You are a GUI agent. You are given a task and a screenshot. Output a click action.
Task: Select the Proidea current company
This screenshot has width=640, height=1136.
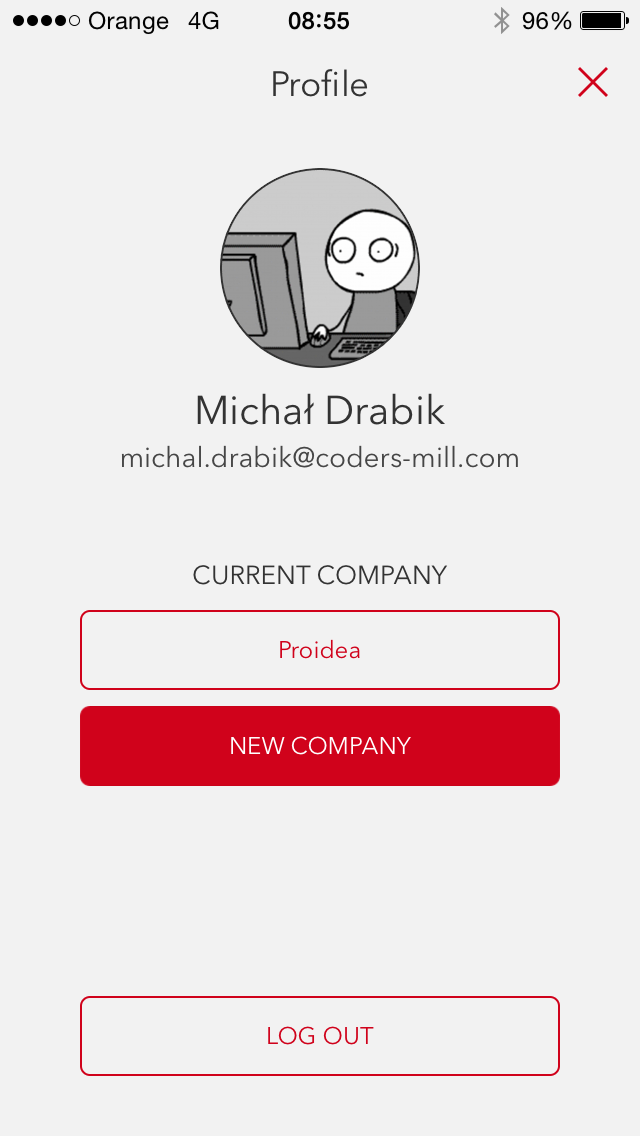(x=320, y=650)
